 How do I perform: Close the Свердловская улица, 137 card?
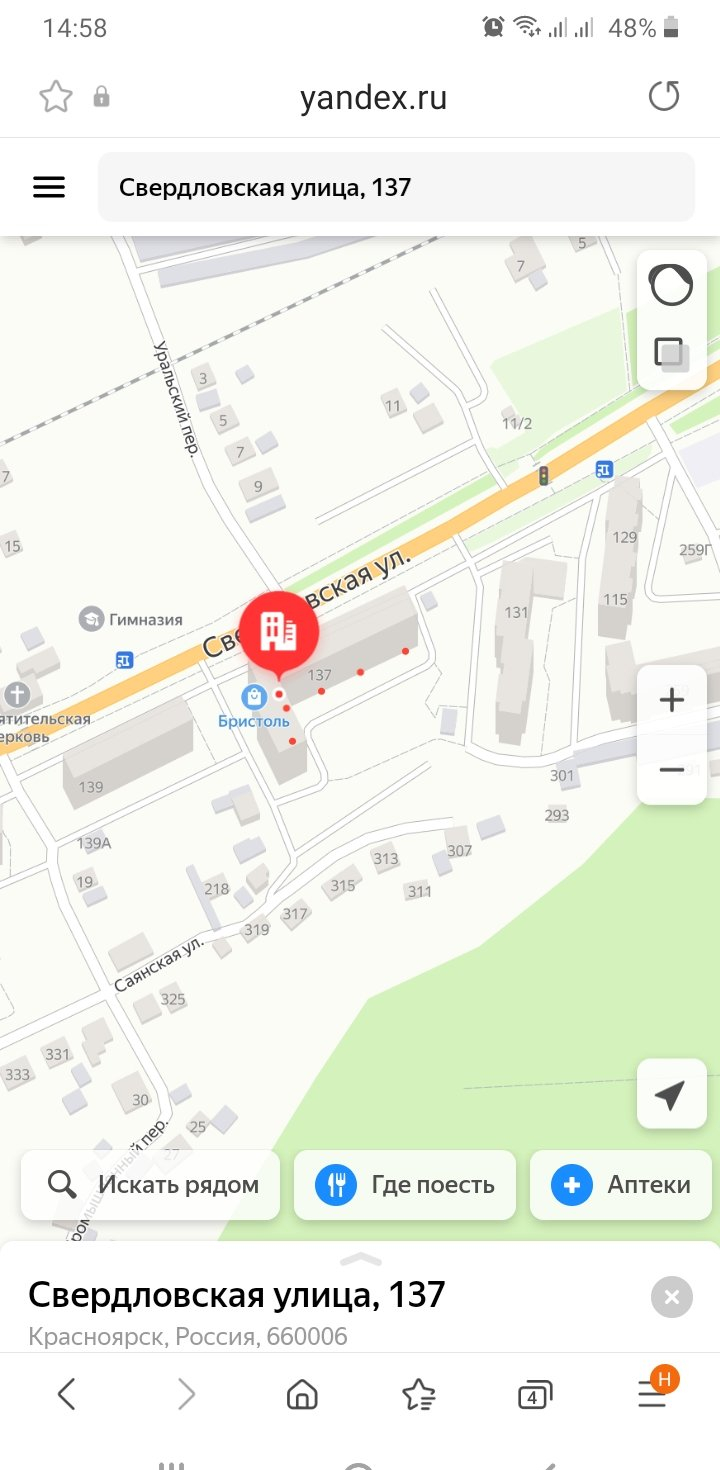click(671, 1297)
